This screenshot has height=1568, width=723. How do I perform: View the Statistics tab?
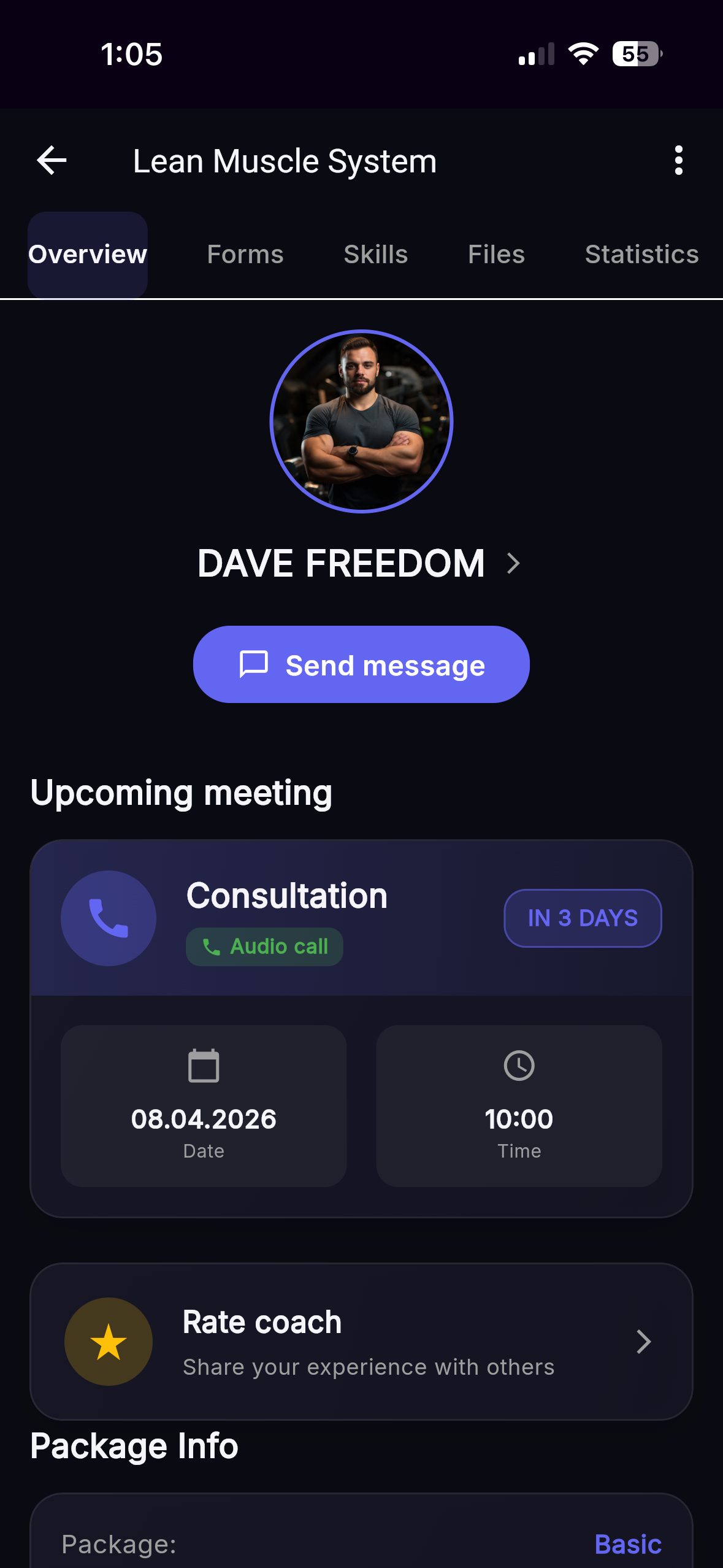point(641,255)
